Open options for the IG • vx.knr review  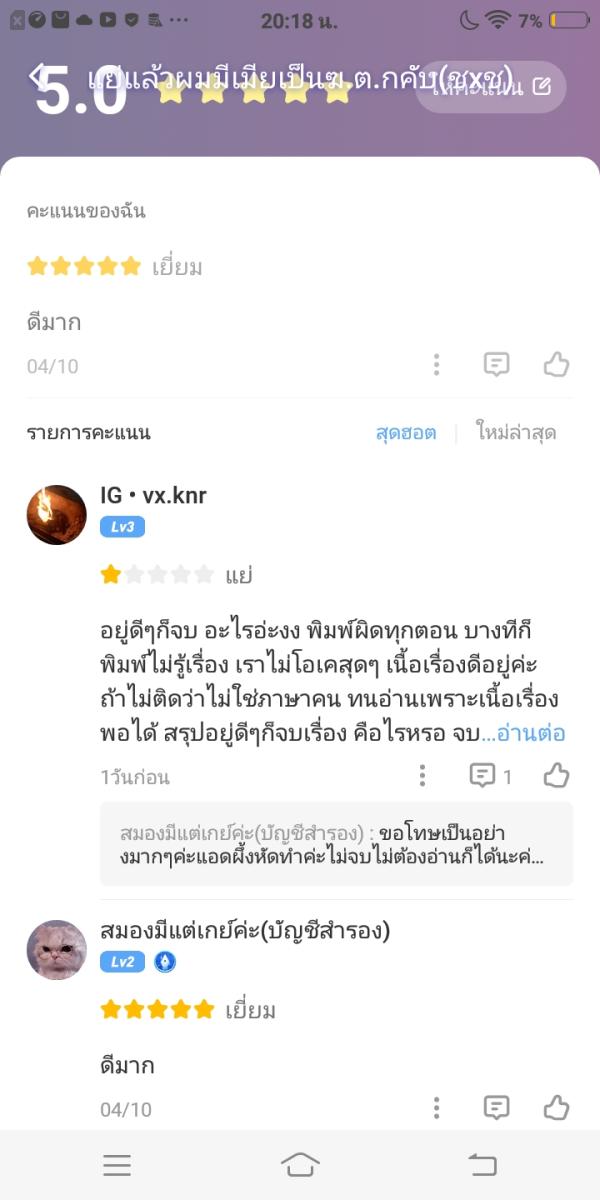click(423, 776)
